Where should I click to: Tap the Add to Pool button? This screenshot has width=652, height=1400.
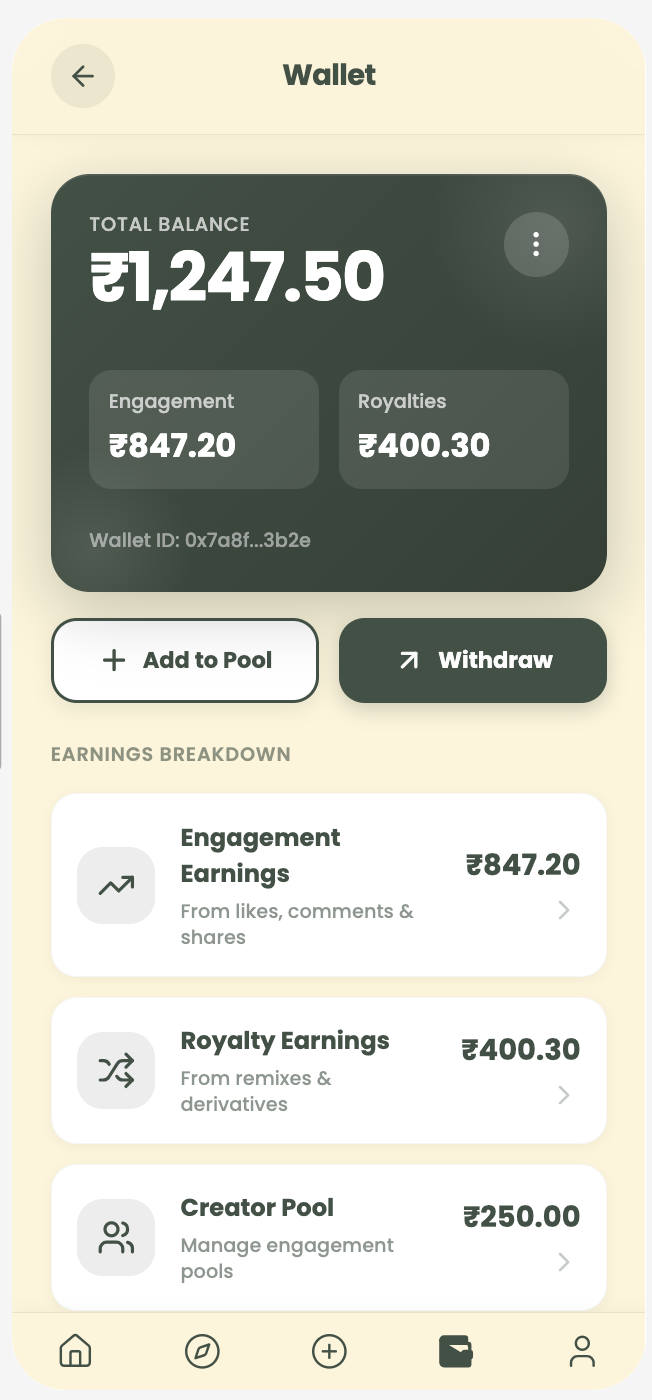[x=185, y=660]
